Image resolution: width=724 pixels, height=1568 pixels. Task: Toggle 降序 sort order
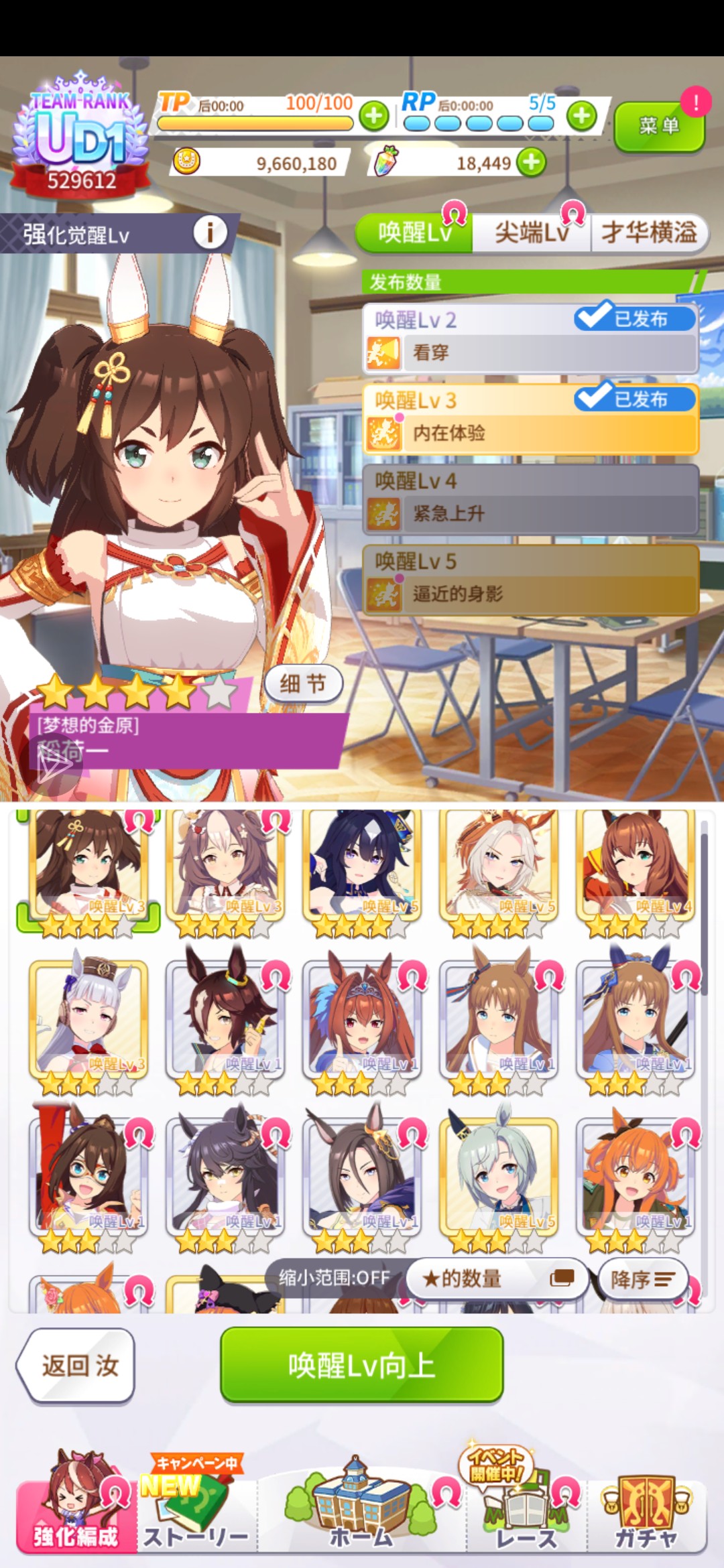pyautogui.click(x=642, y=1279)
